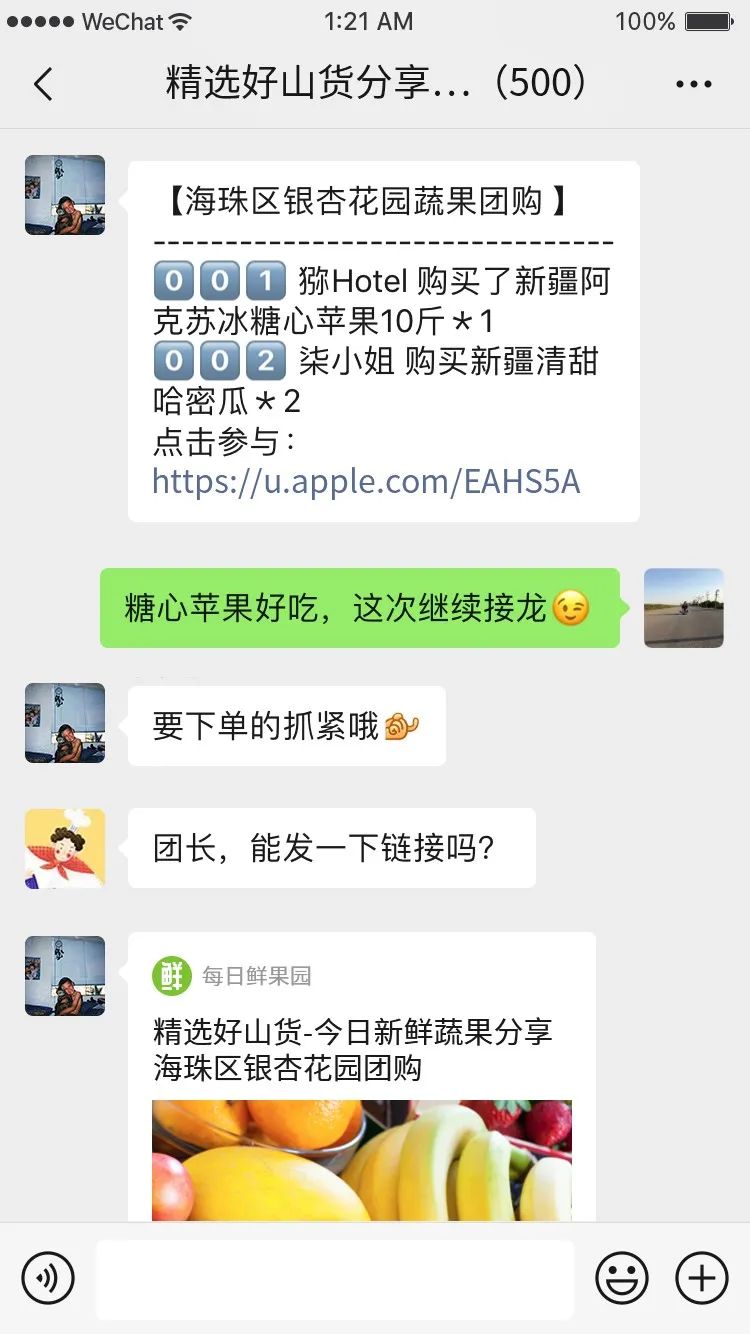This screenshot has width=750, height=1334.
Task: Click the plus icon for more attachments
Action: pyautogui.click(x=700, y=1278)
